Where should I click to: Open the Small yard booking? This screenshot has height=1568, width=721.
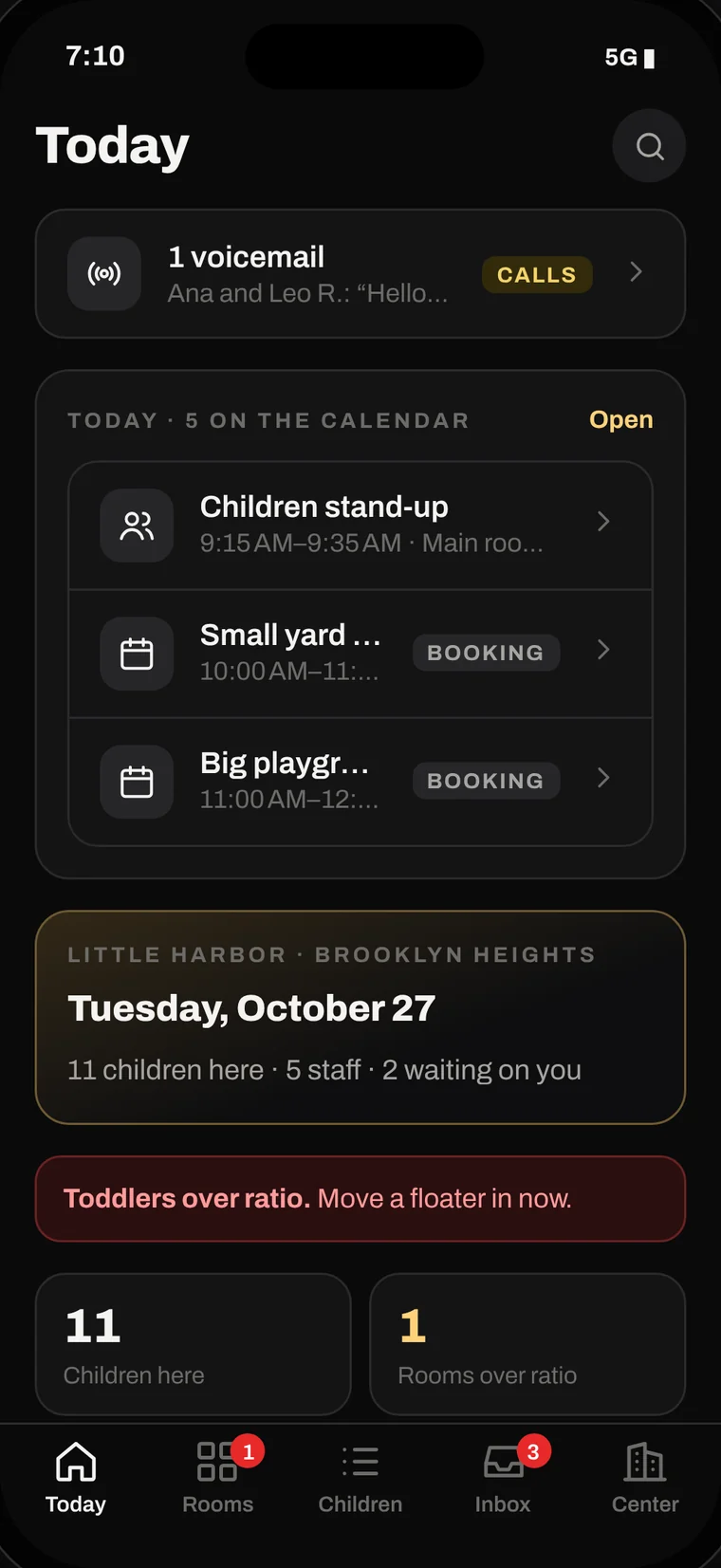[x=360, y=654]
